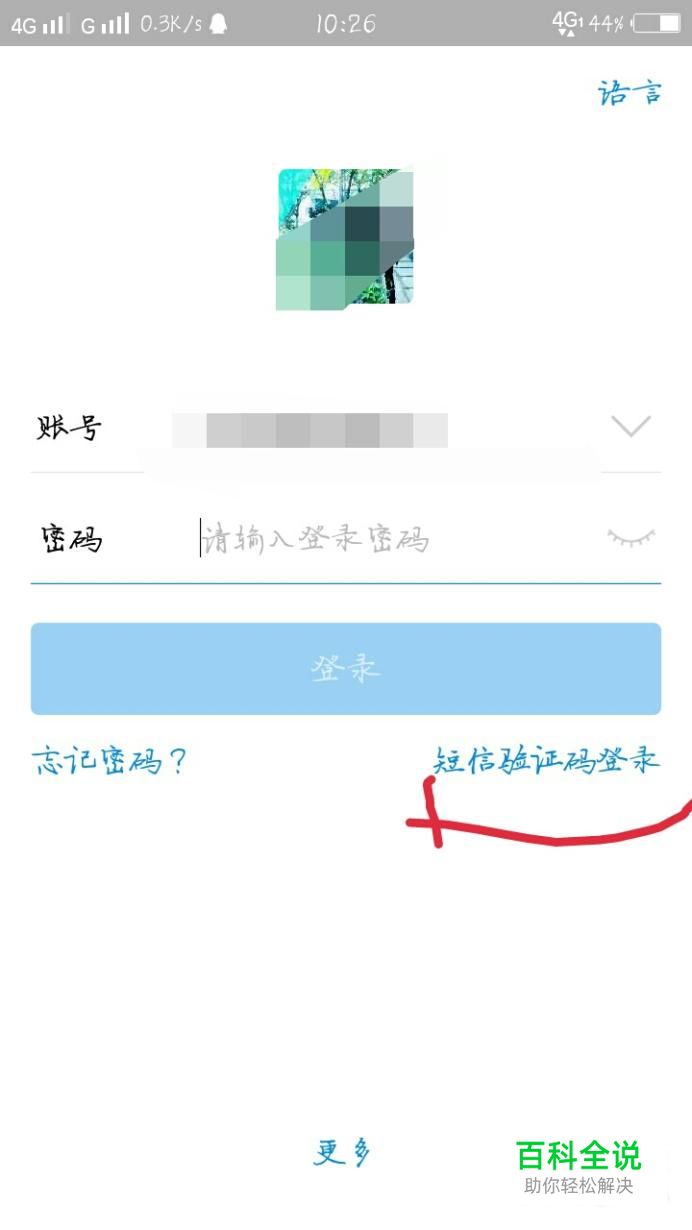Expand the 账号 account dropdown arrow
Screen dimensions: 692x1230
point(630,427)
